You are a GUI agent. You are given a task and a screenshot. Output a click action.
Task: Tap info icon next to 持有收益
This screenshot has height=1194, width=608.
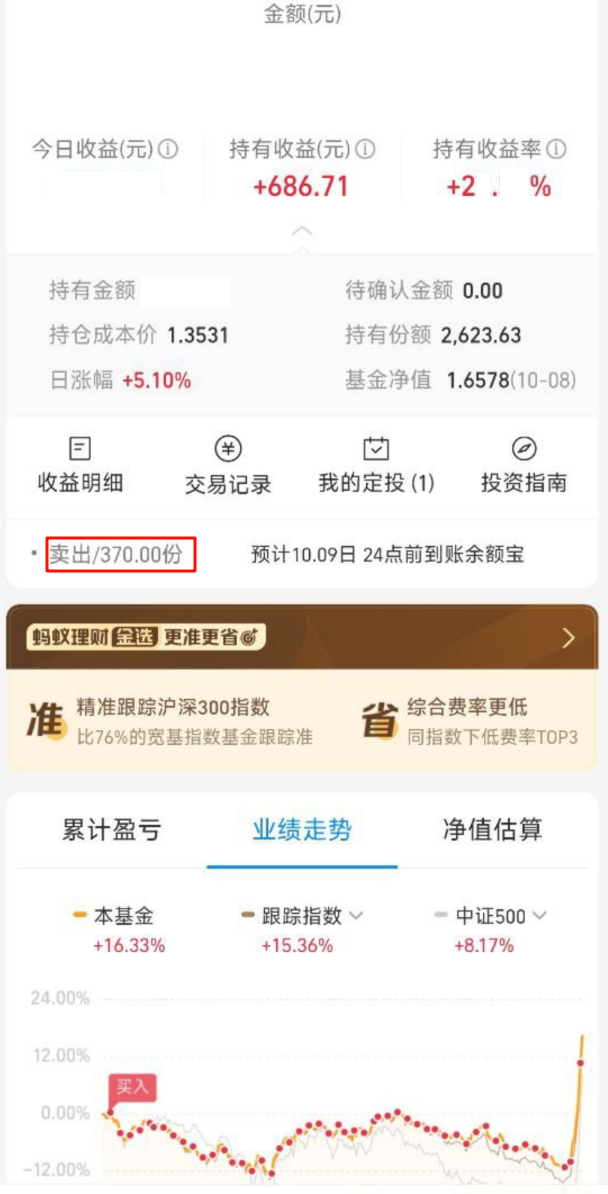click(366, 150)
